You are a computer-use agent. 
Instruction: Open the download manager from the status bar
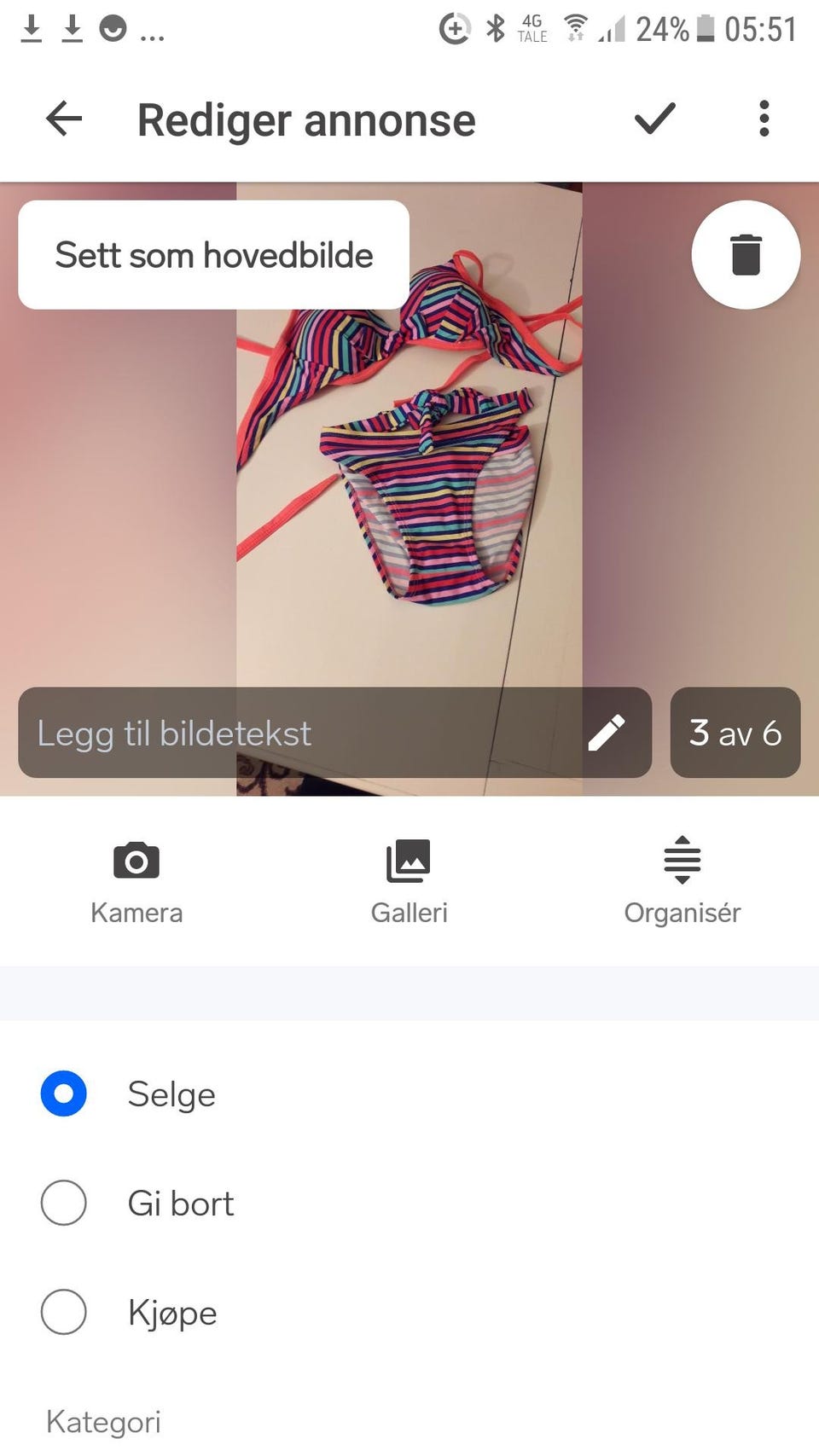click(x=32, y=28)
